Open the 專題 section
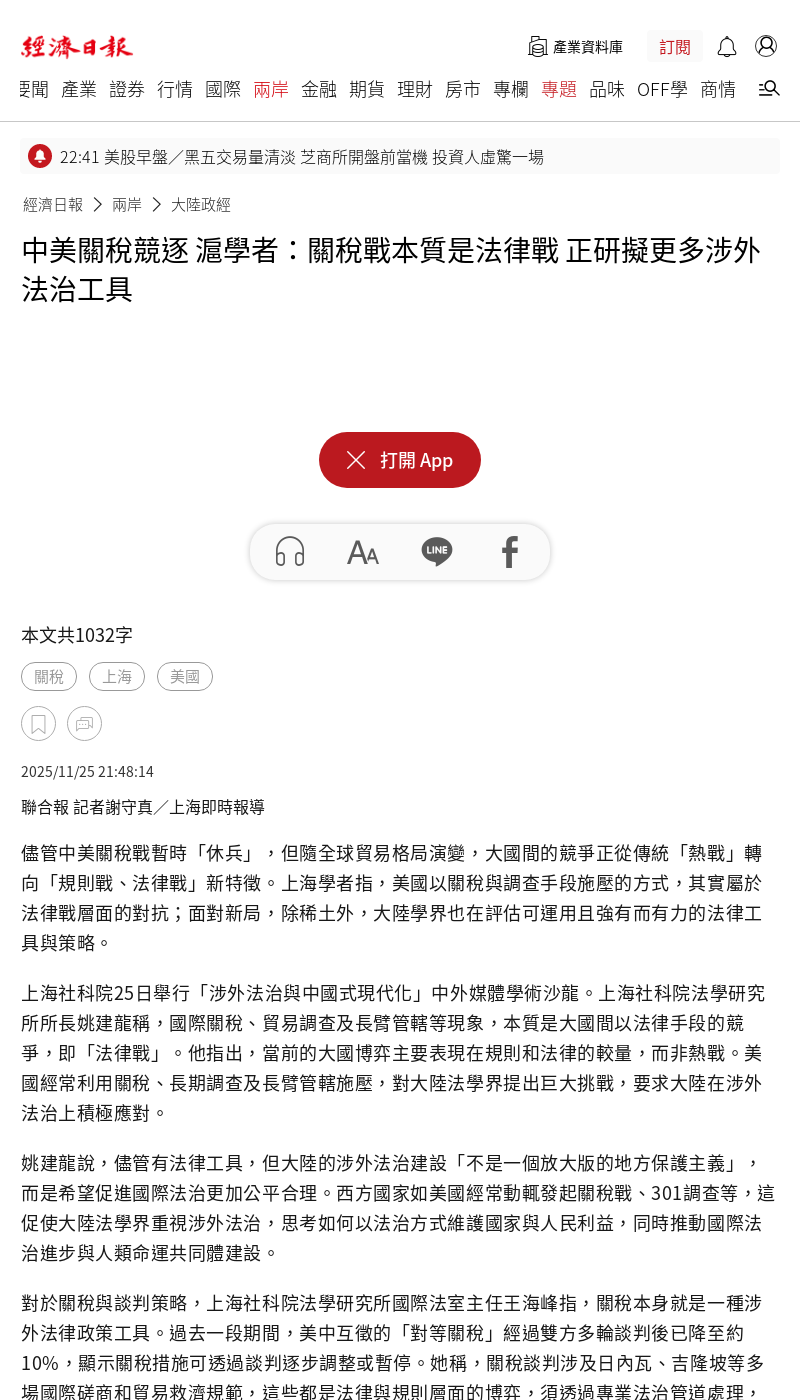The width and height of the screenshot is (800, 1400). click(559, 89)
